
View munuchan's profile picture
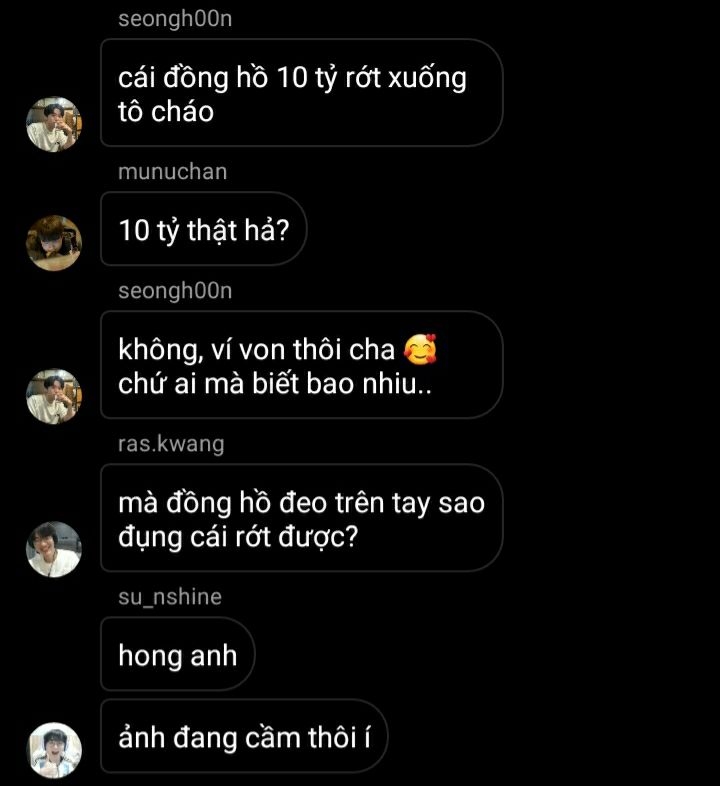point(53,243)
